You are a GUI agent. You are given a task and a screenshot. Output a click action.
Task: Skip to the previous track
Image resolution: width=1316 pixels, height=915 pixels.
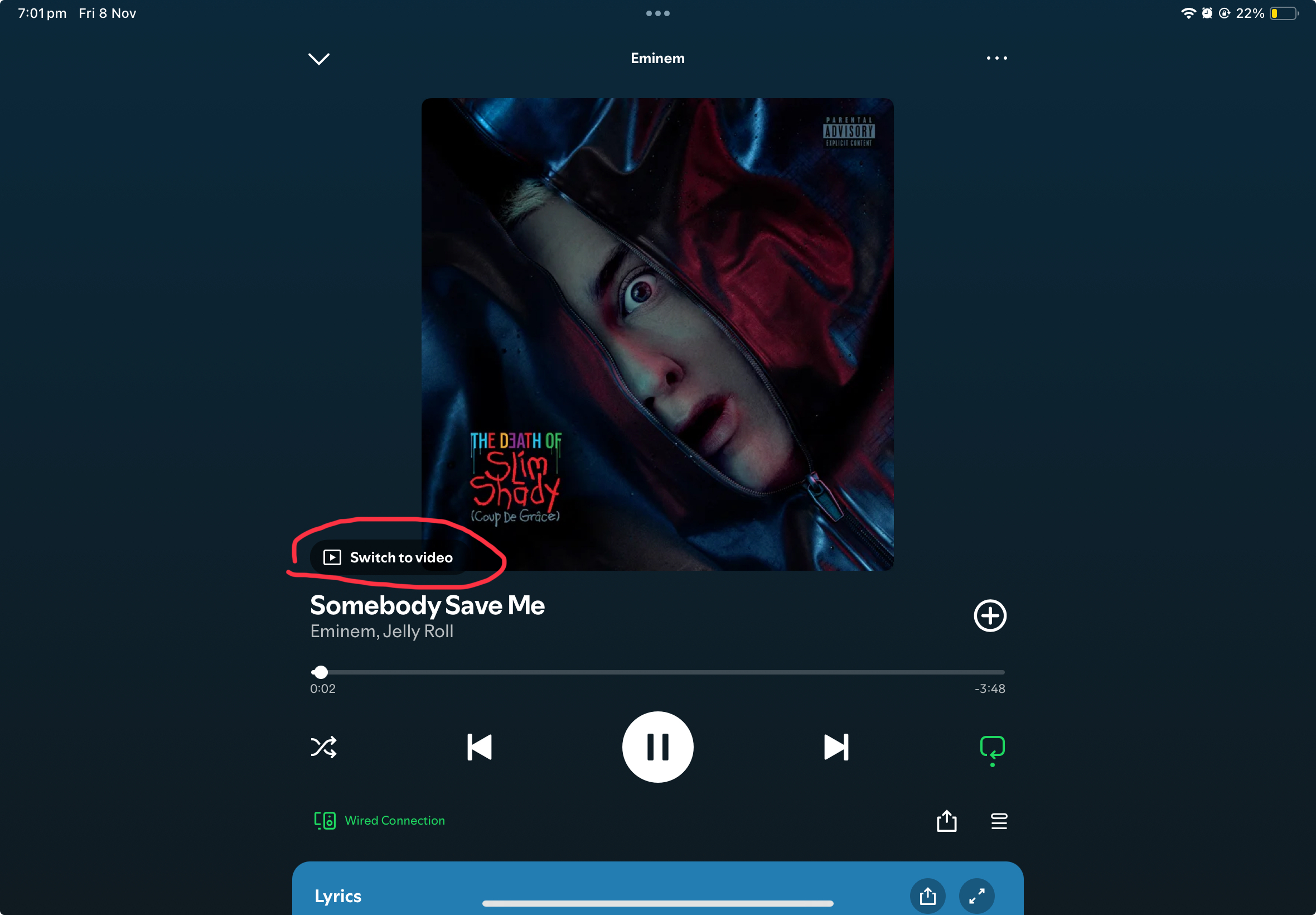[x=480, y=747]
